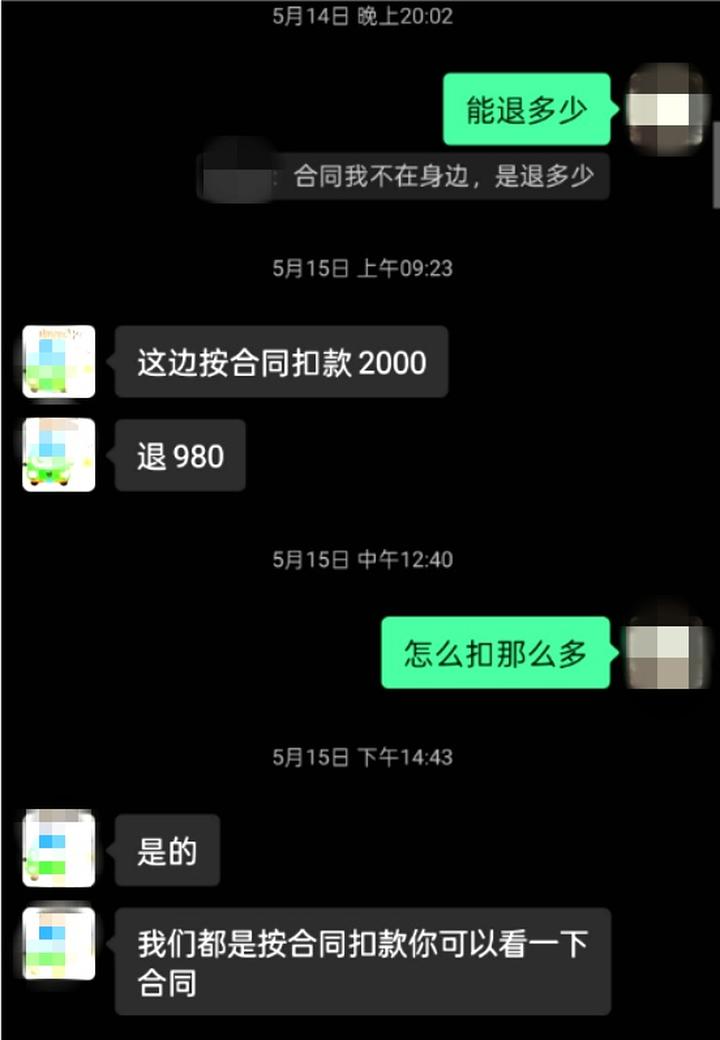Screen dimensions: 720x1040
Task: View profile from avatar next to 退 980
Action: (x=59, y=455)
